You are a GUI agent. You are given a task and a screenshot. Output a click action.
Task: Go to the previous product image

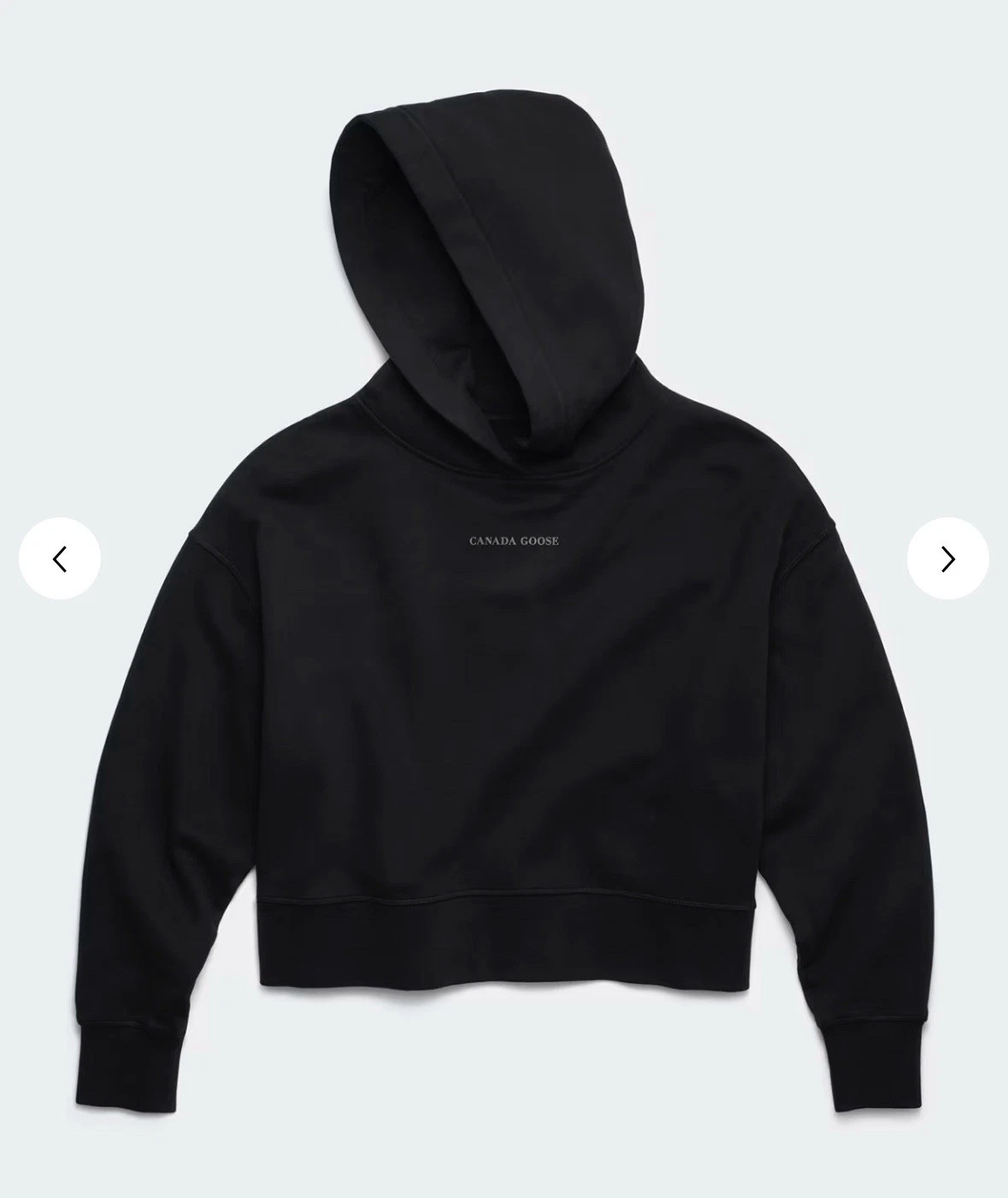[x=60, y=558]
